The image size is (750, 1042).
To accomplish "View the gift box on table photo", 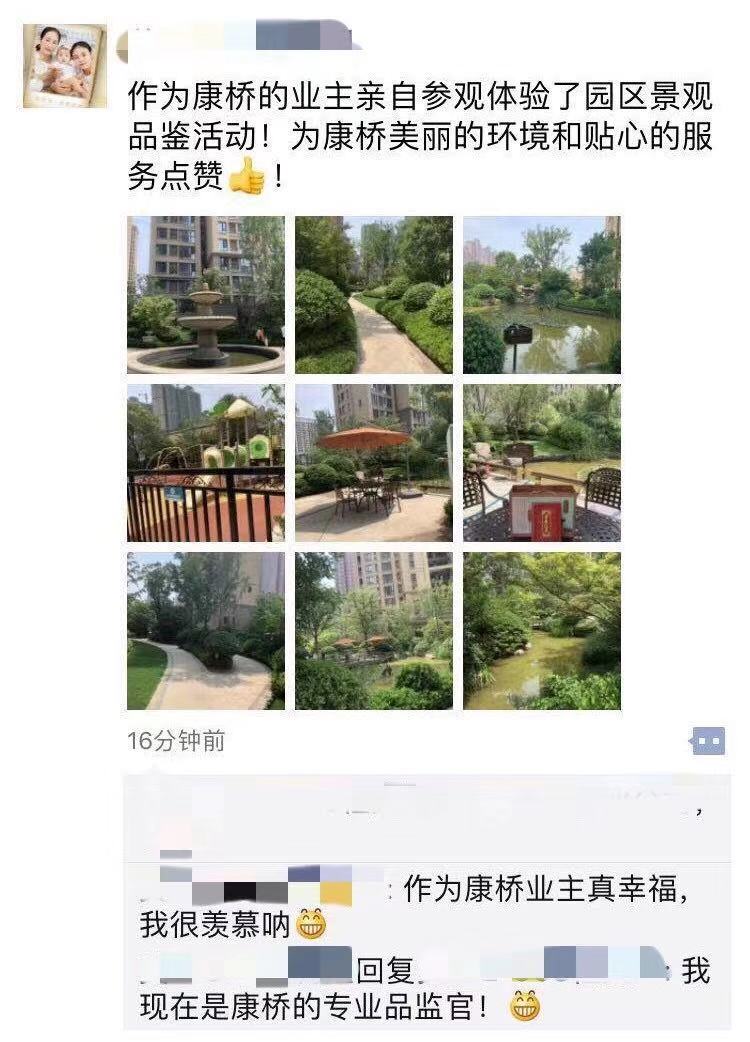I will point(541,463).
